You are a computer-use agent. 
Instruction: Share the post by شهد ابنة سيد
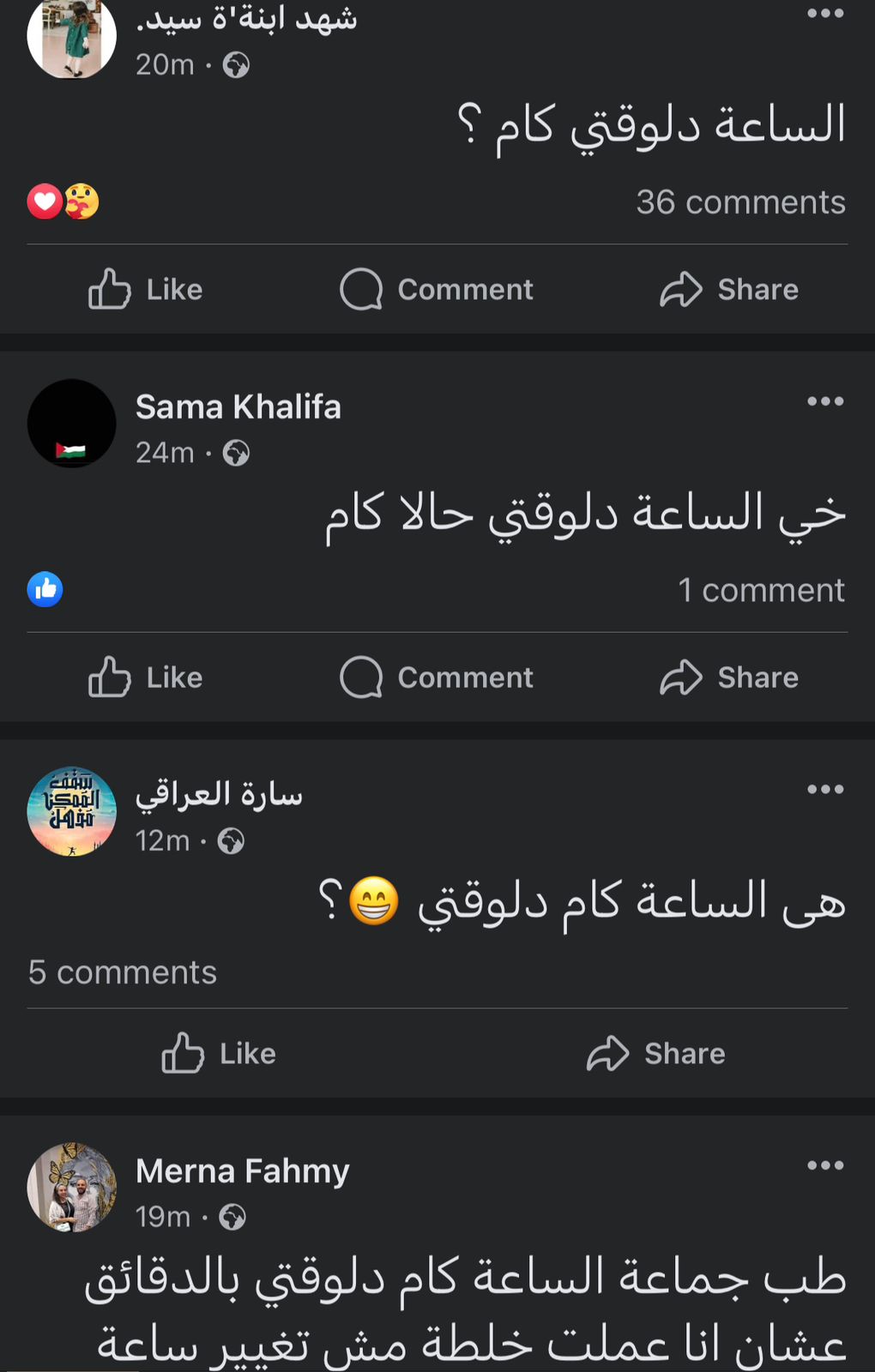click(729, 290)
